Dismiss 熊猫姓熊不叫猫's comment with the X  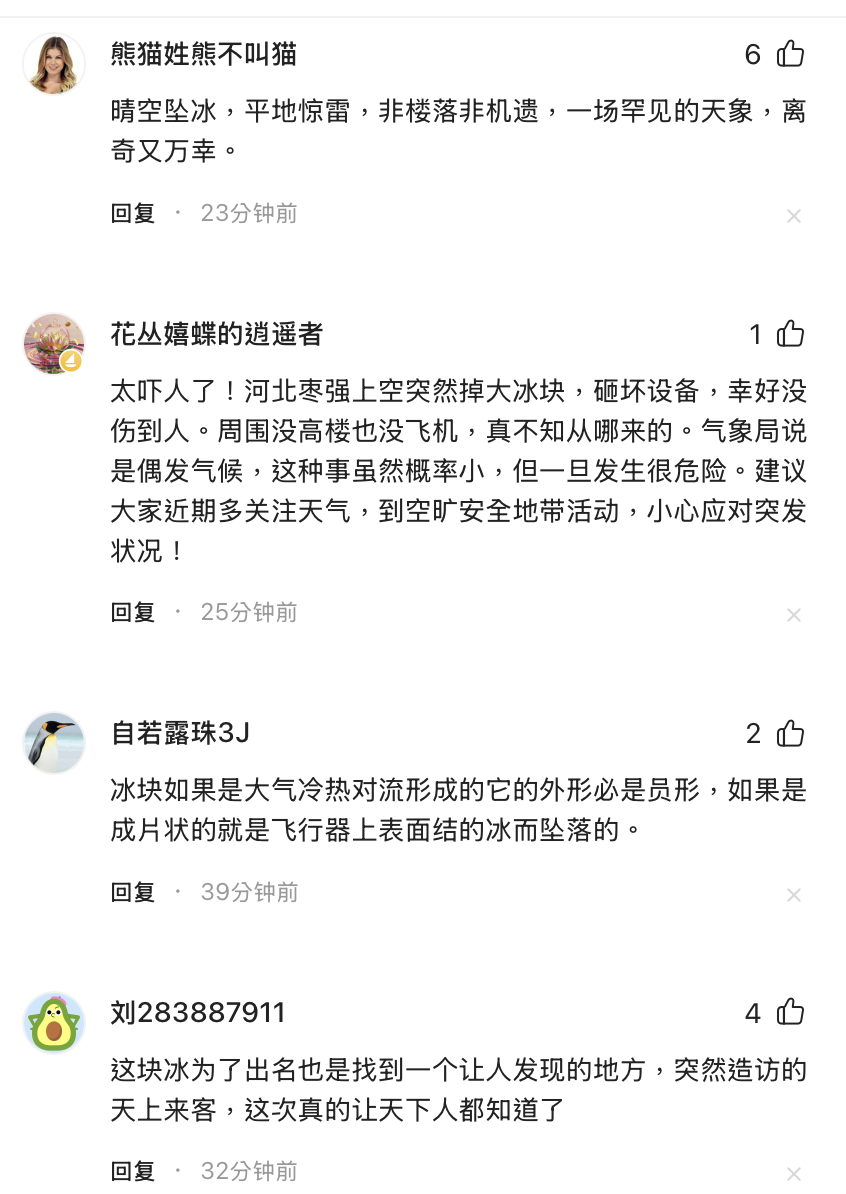(794, 216)
